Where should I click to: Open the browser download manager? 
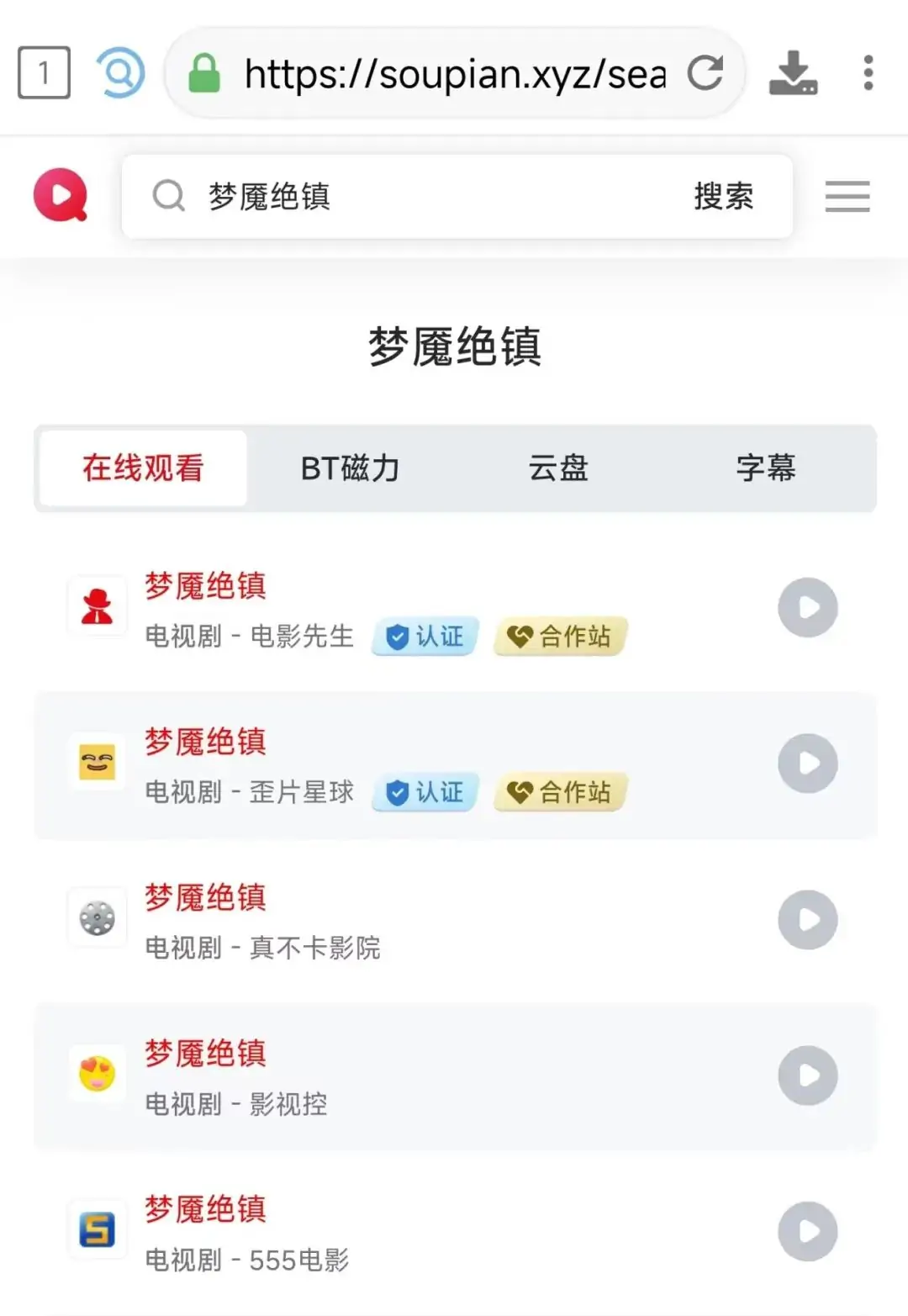click(x=793, y=74)
